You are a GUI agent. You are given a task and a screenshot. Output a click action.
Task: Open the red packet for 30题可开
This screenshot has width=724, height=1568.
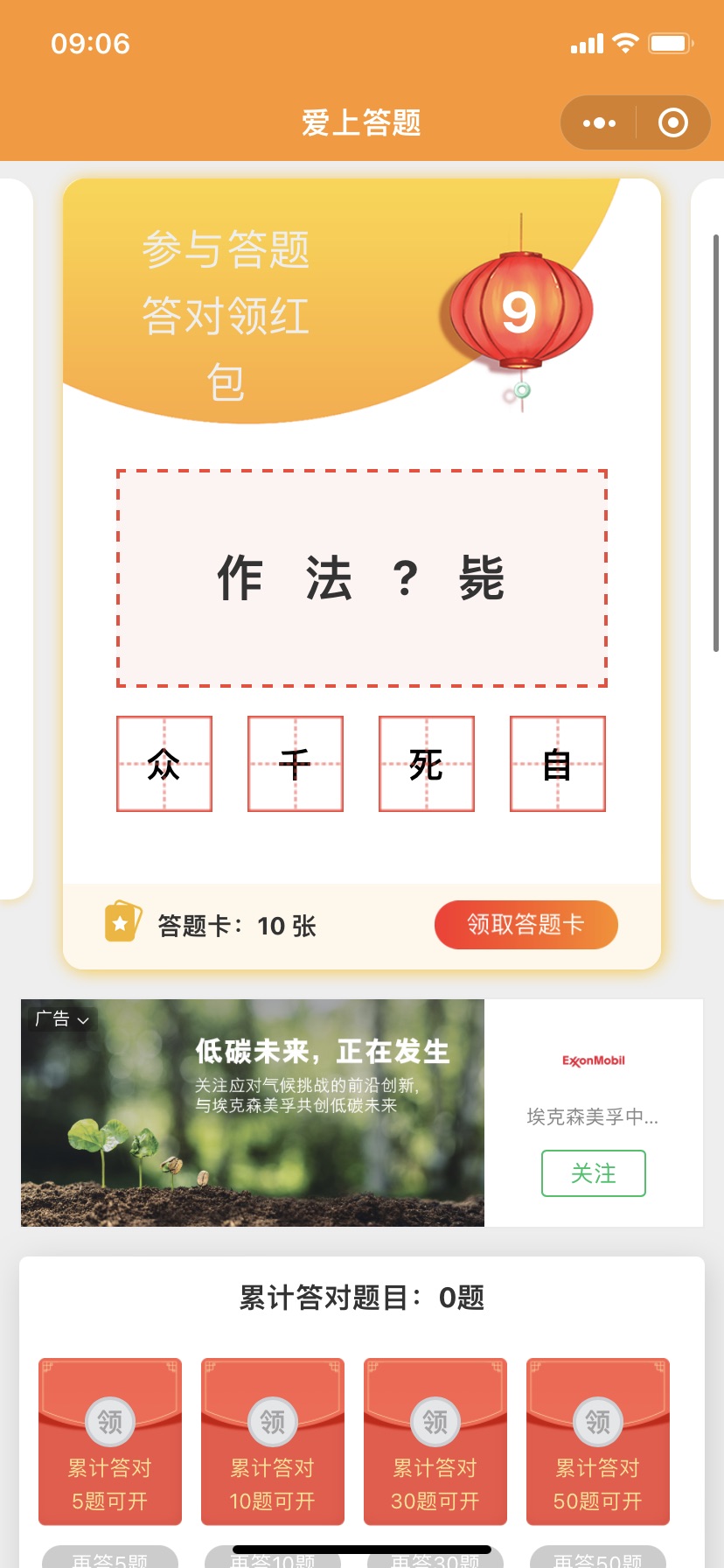[x=435, y=1440]
